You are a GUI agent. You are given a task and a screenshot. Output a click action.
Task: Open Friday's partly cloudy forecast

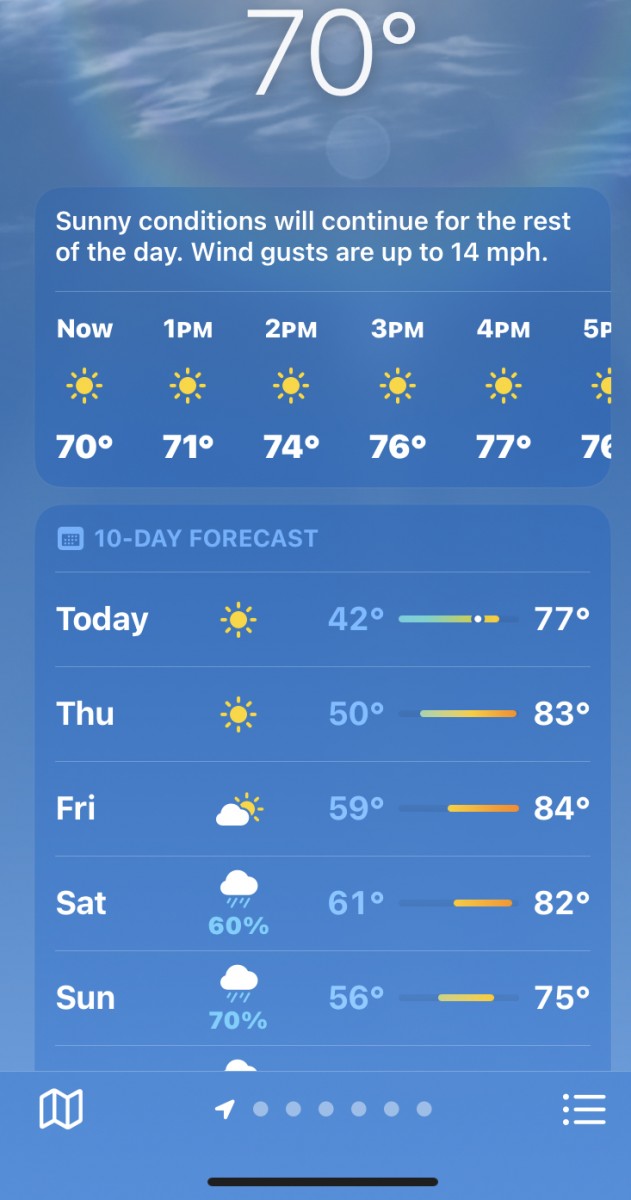coord(322,808)
